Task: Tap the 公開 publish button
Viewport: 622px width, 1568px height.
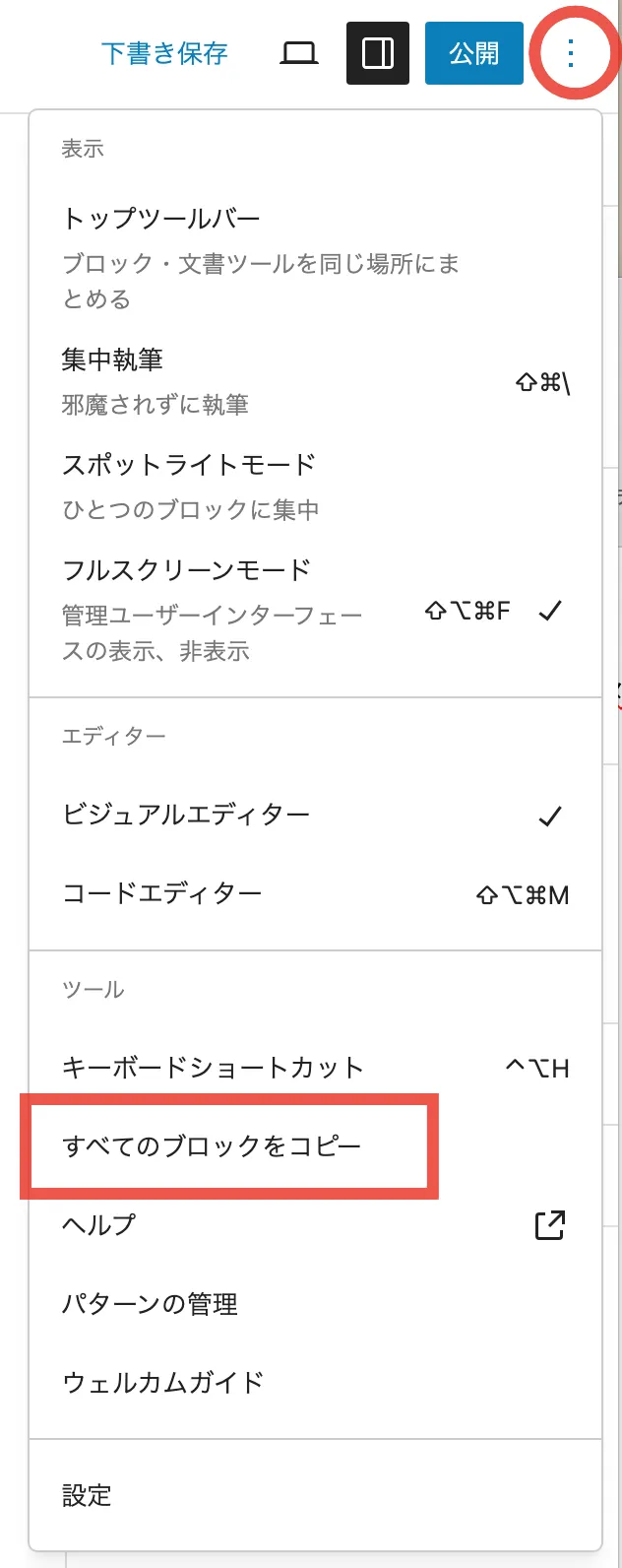Action: click(x=473, y=53)
